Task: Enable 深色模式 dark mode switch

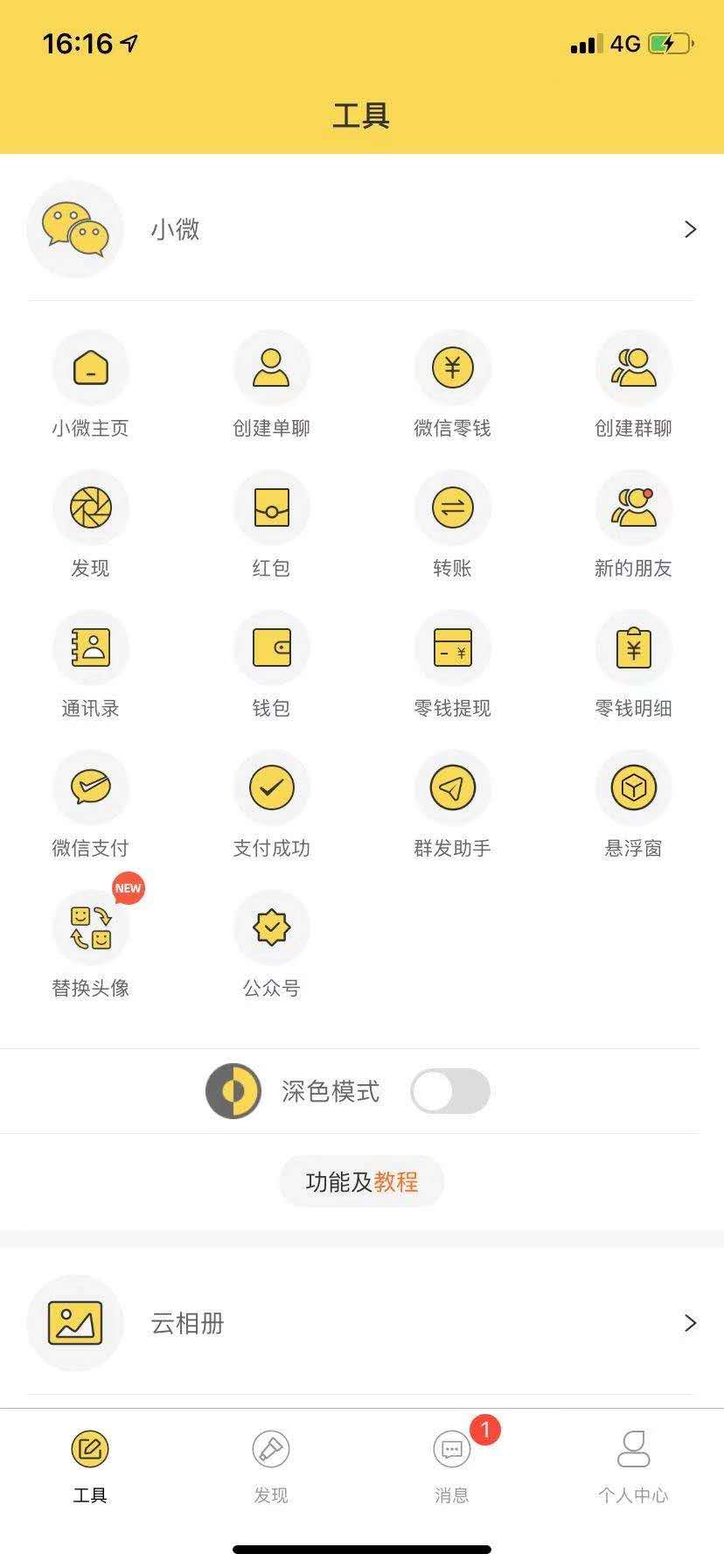Action: point(450,1091)
